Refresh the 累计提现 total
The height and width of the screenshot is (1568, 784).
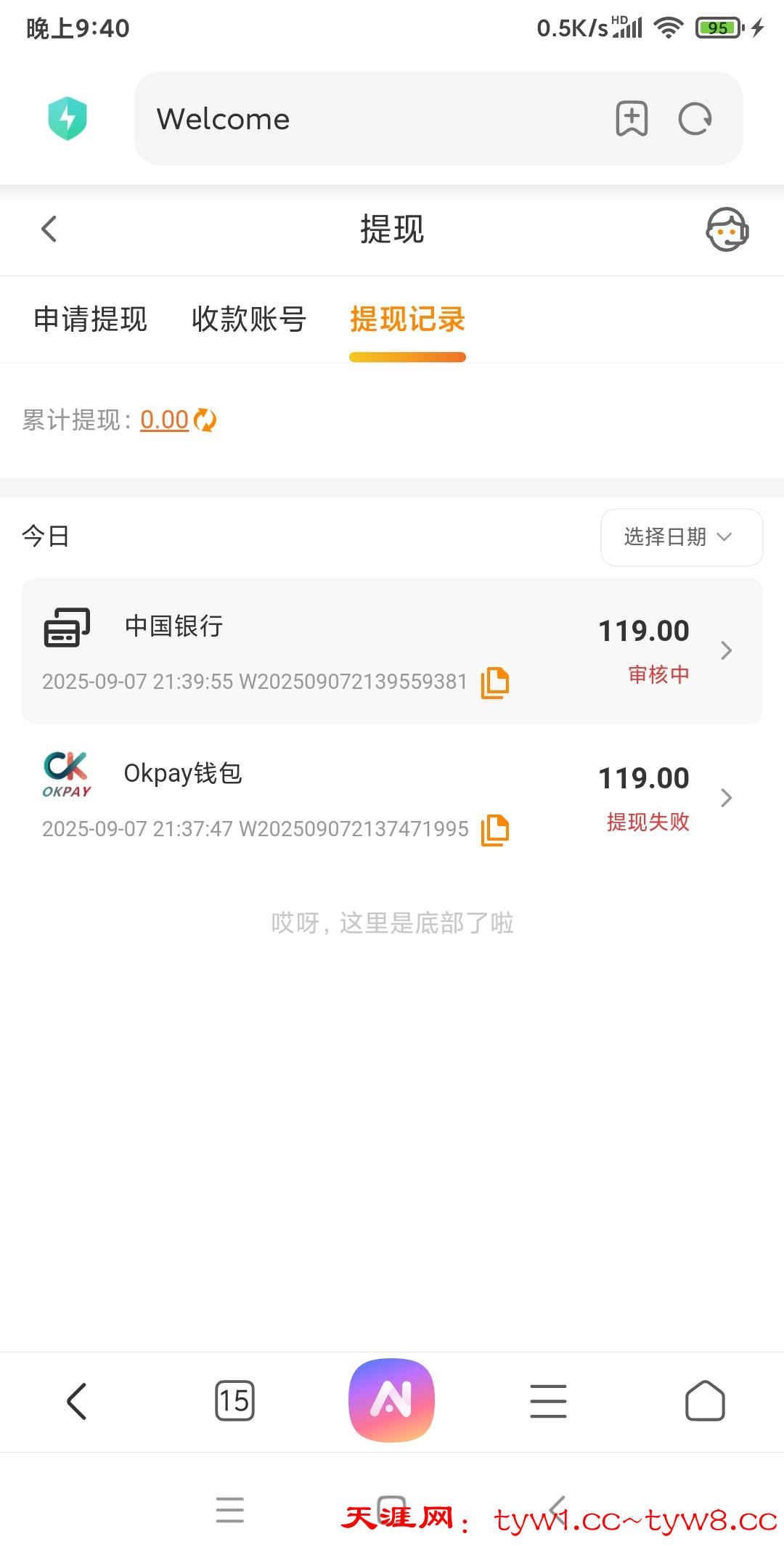(205, 420)
